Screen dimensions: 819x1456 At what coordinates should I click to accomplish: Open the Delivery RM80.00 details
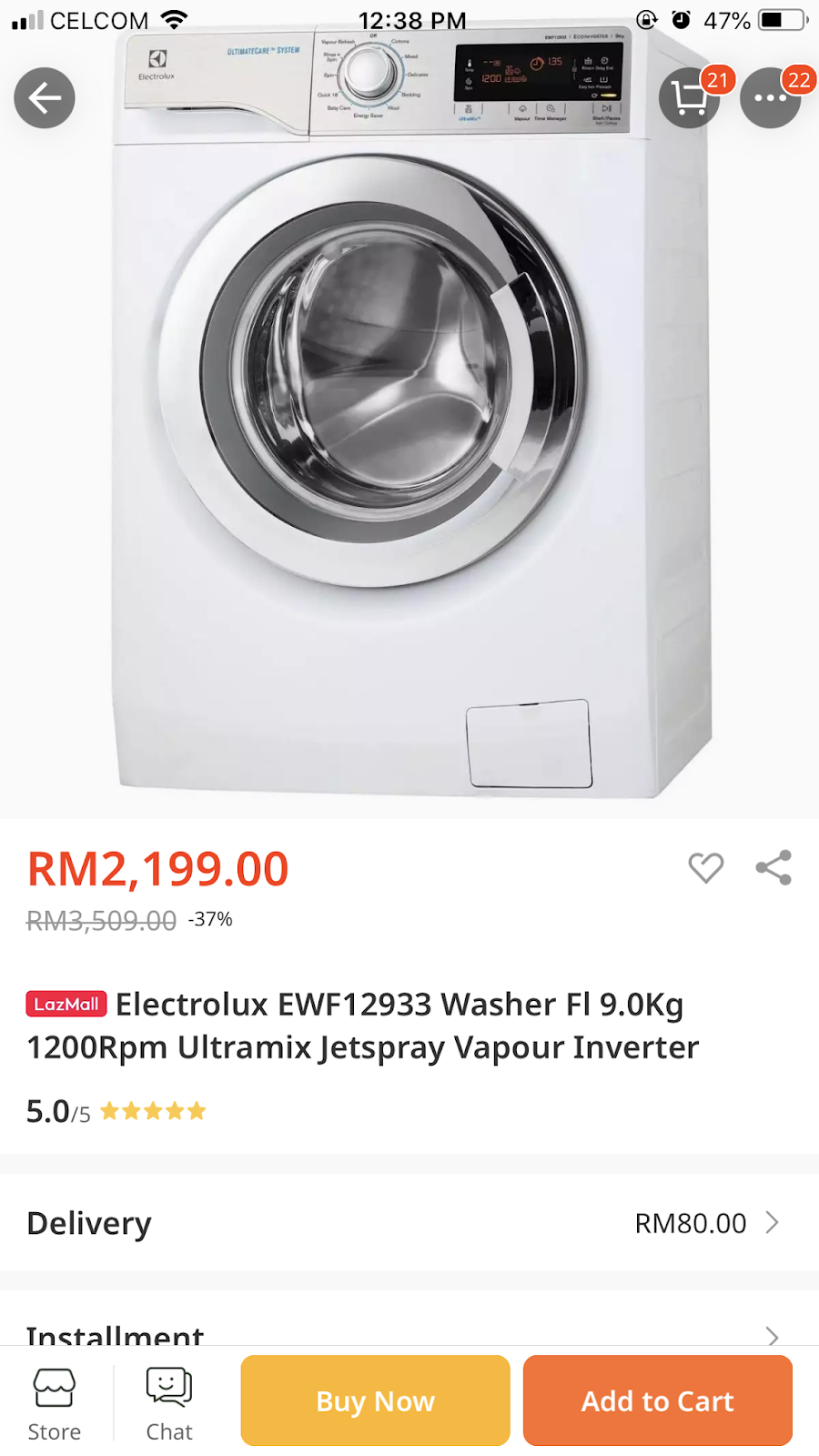(x=409, y=1223)
